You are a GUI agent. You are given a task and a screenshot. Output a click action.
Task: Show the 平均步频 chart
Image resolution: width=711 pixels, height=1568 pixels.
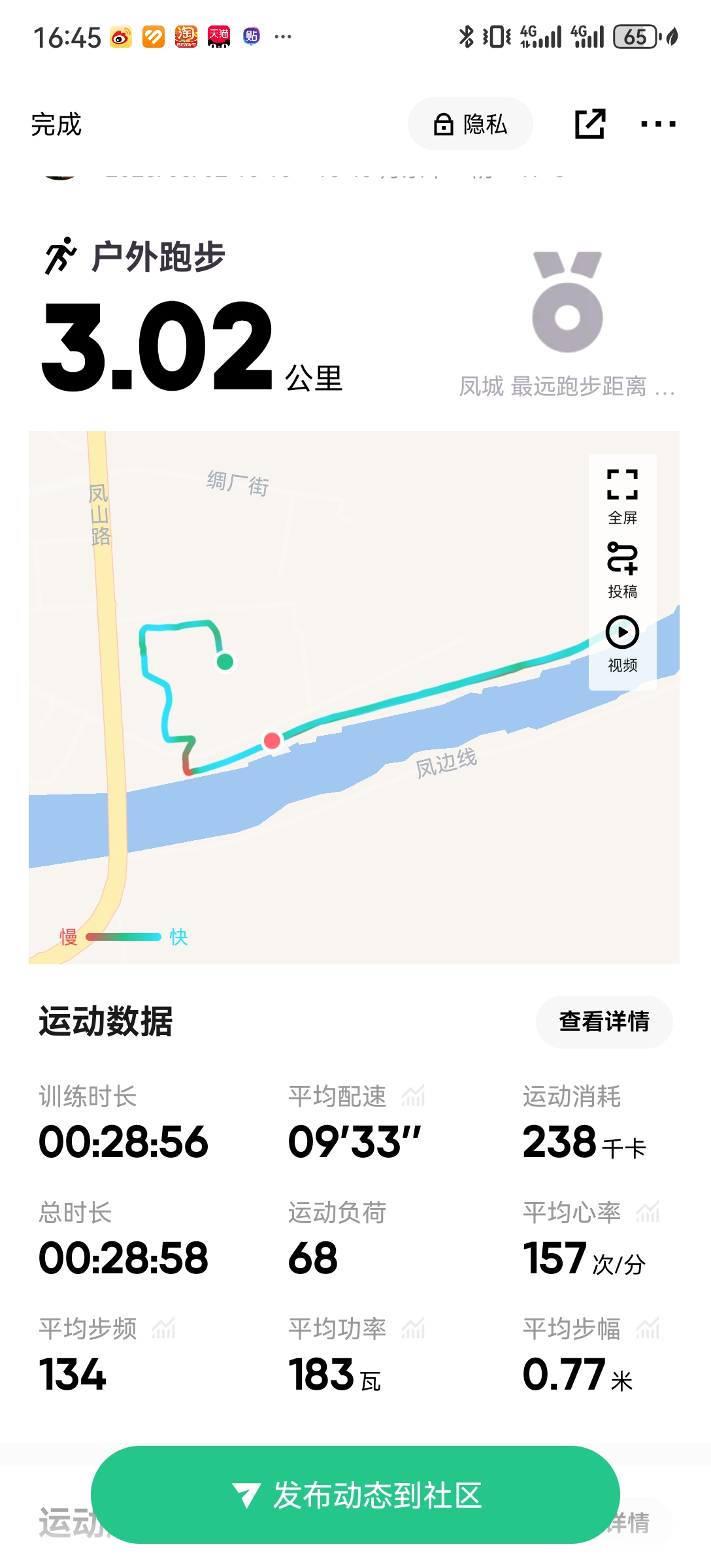(163, 1328)
